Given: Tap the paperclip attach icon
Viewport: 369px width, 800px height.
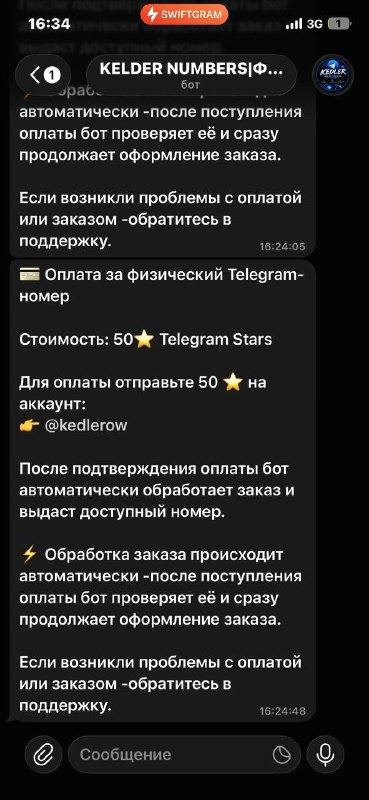Looking at the screenshot, I should pyautogui.click(x=43, y=754).
